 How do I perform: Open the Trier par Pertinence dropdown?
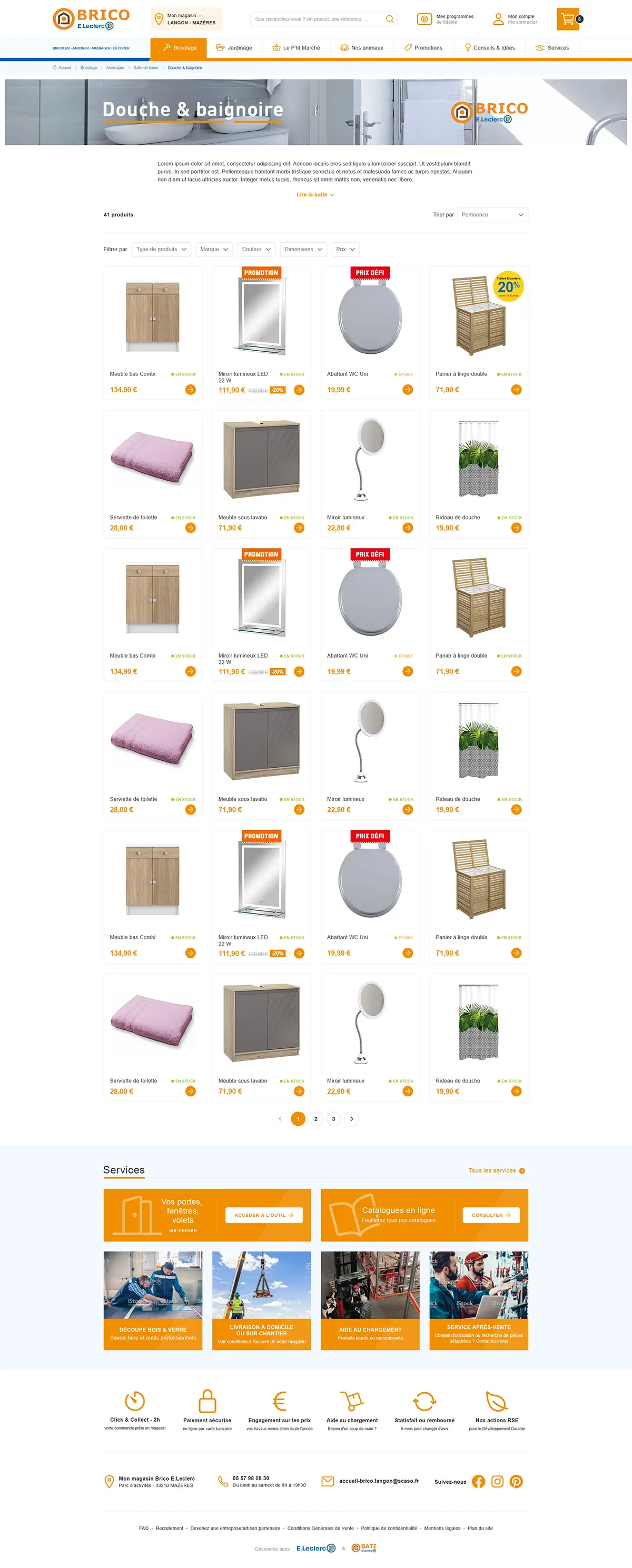pos(492,215)
